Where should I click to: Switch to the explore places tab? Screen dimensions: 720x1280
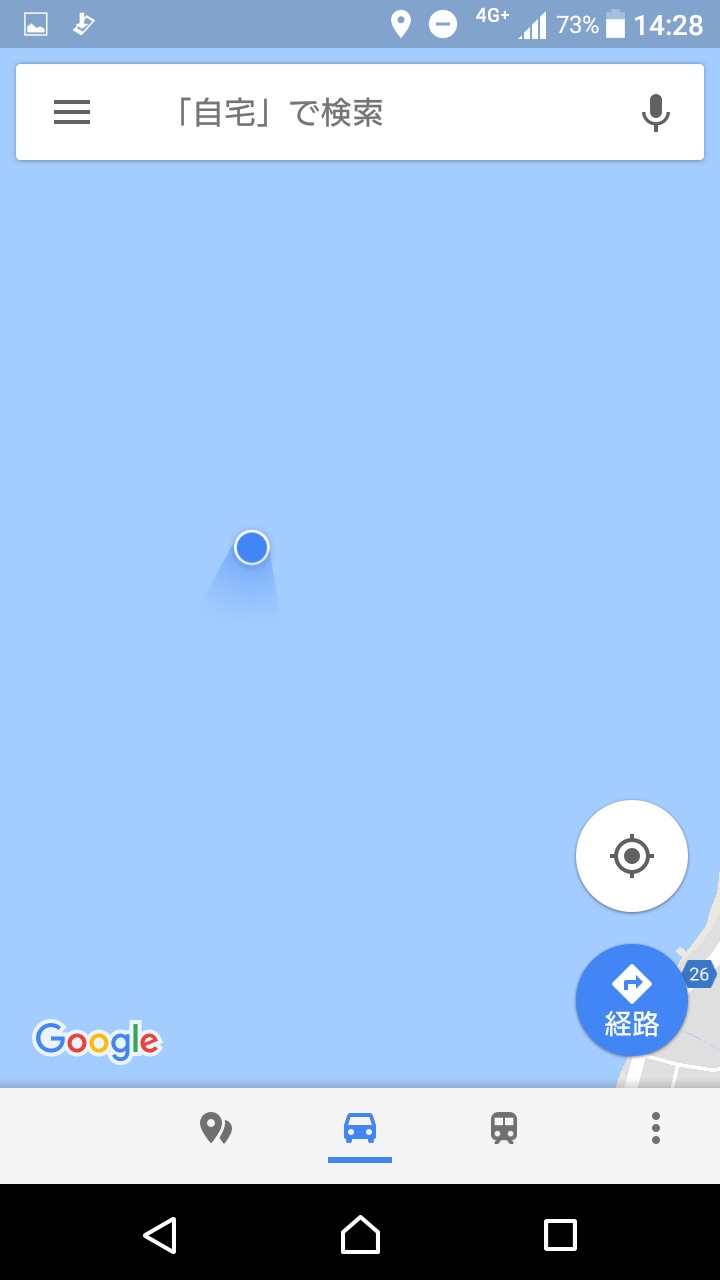pyautogui.click(x=216, y=1128)
